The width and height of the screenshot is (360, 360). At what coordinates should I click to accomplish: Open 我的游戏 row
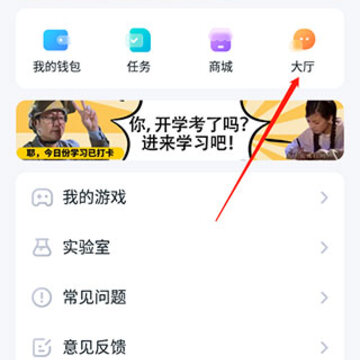tap(180, 198)
